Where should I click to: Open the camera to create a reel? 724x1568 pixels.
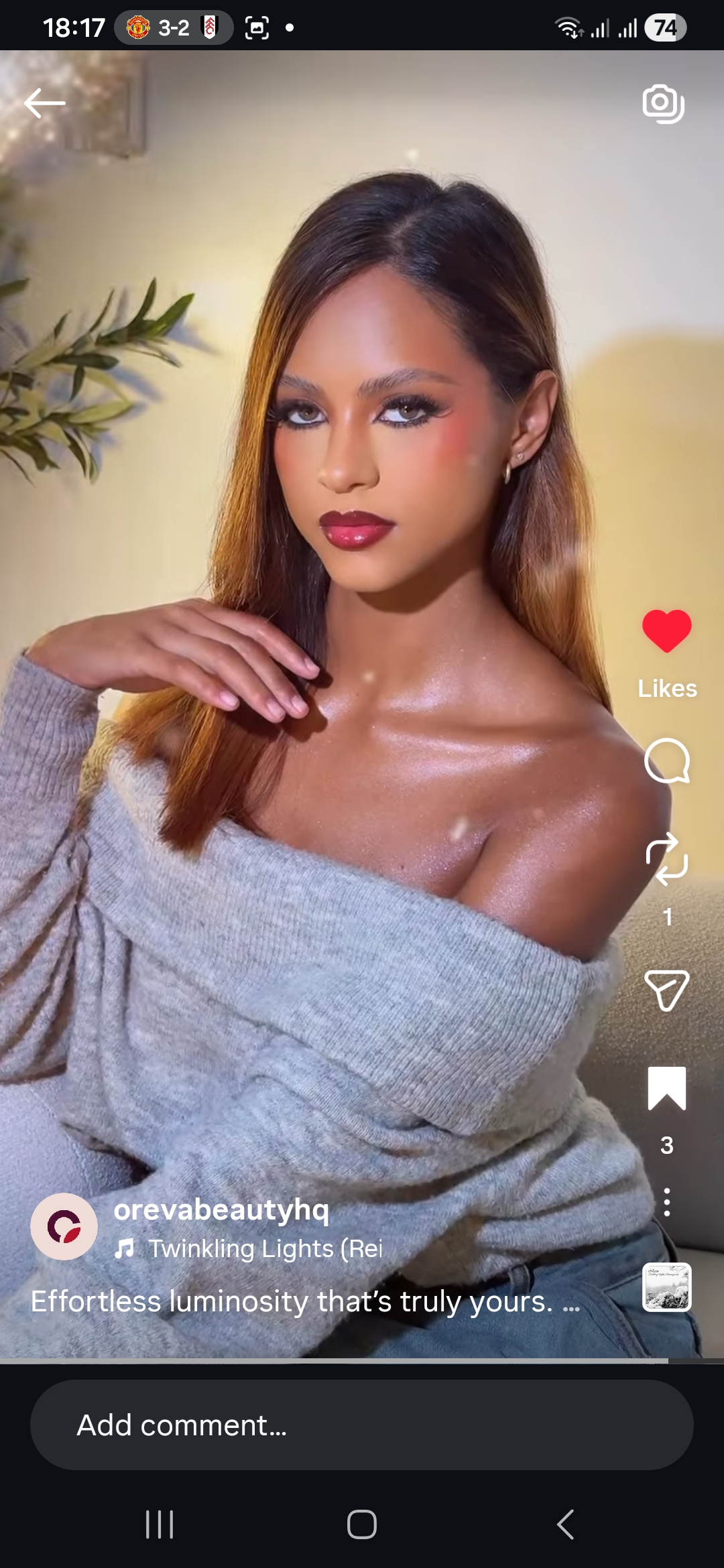coord(663,104)
